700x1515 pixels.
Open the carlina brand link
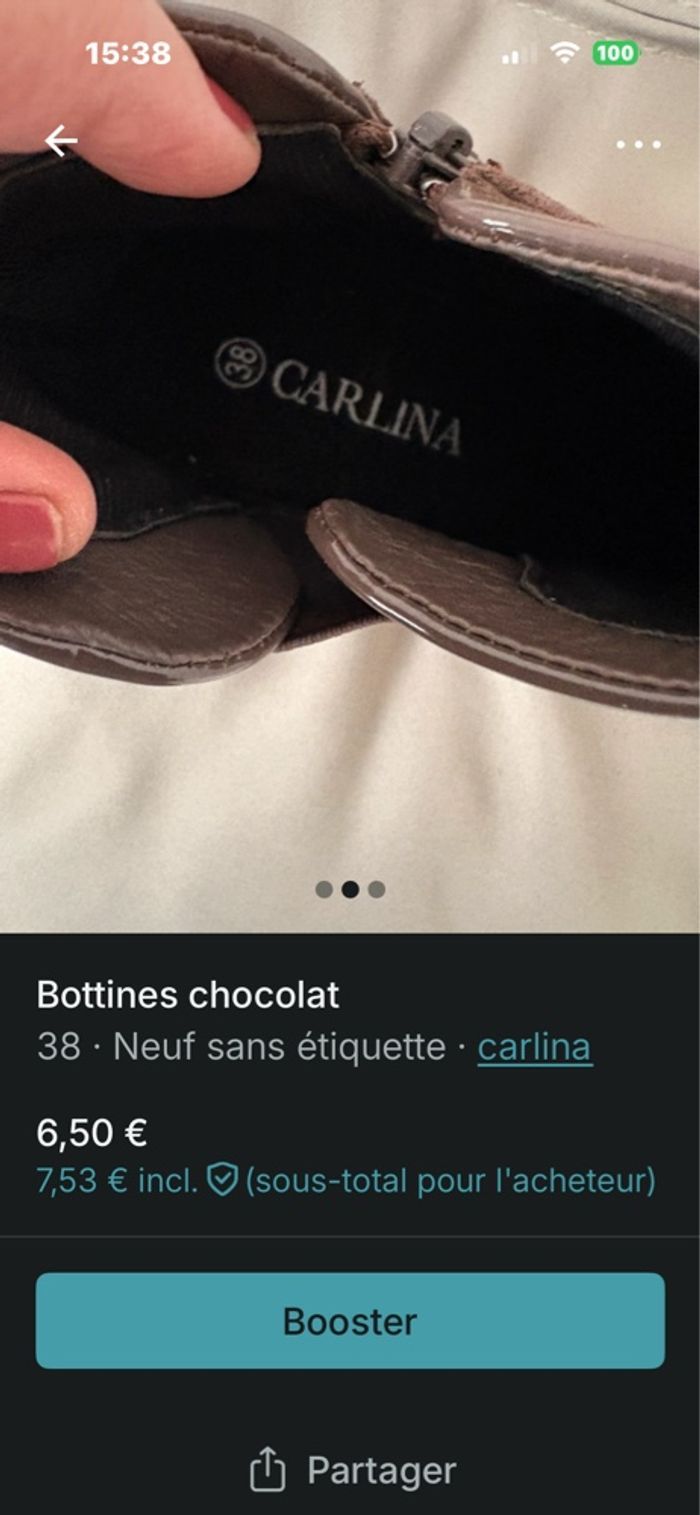[x=534, y=1047]
